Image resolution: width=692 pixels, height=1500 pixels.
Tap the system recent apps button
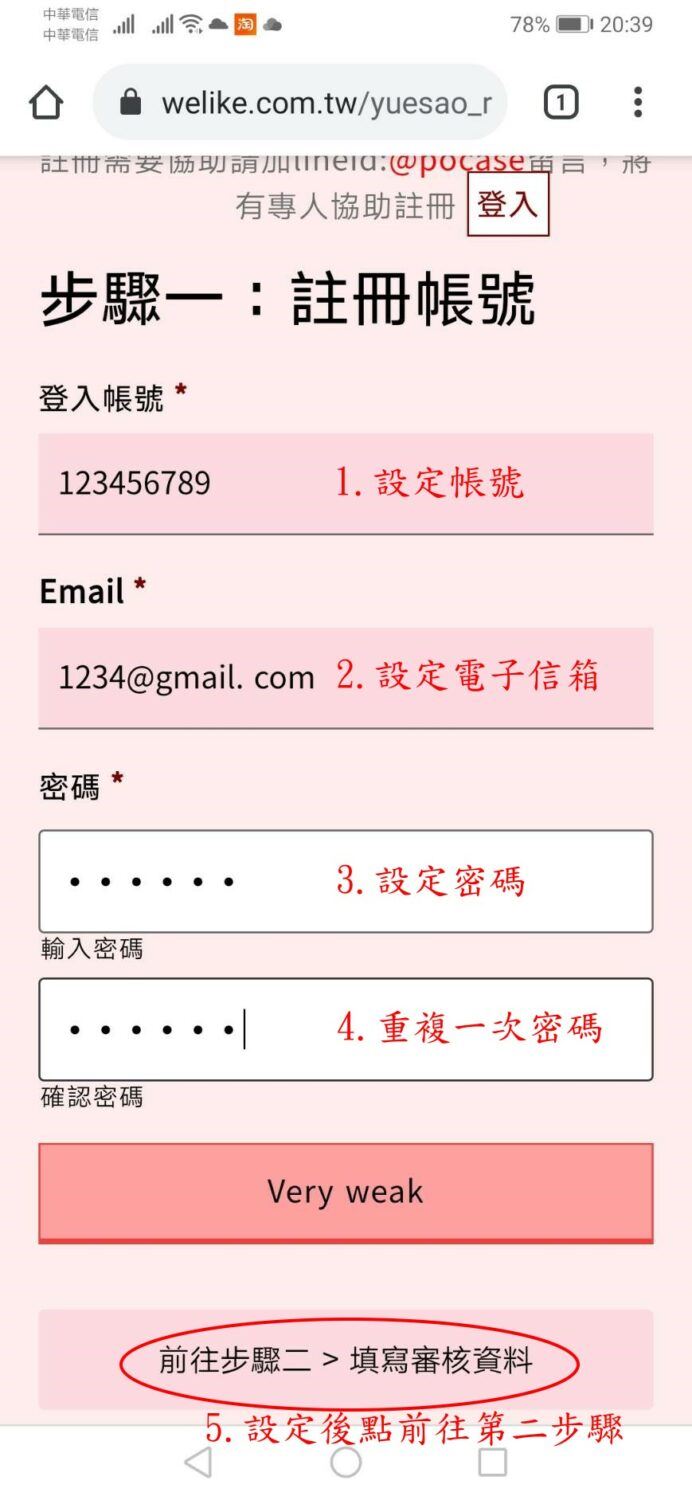pyautogui.click(x=493, y=1462)
